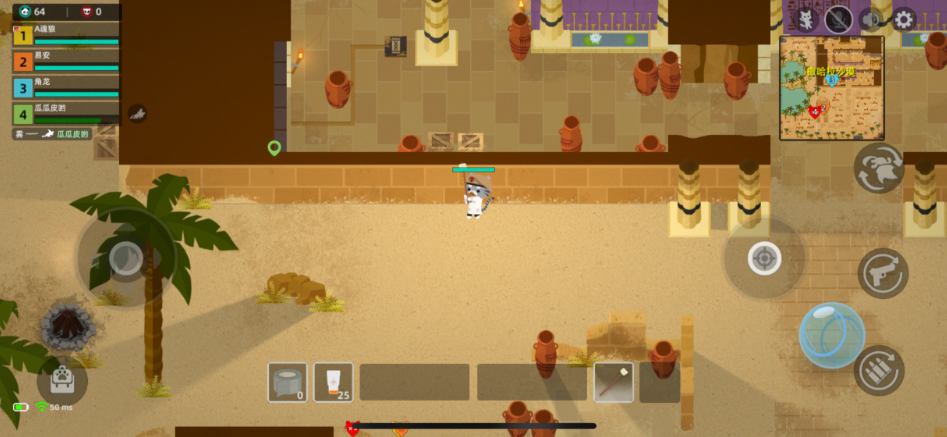Select the stick melee weapon slot
This screenshot has width=947, height=437.
613,382
